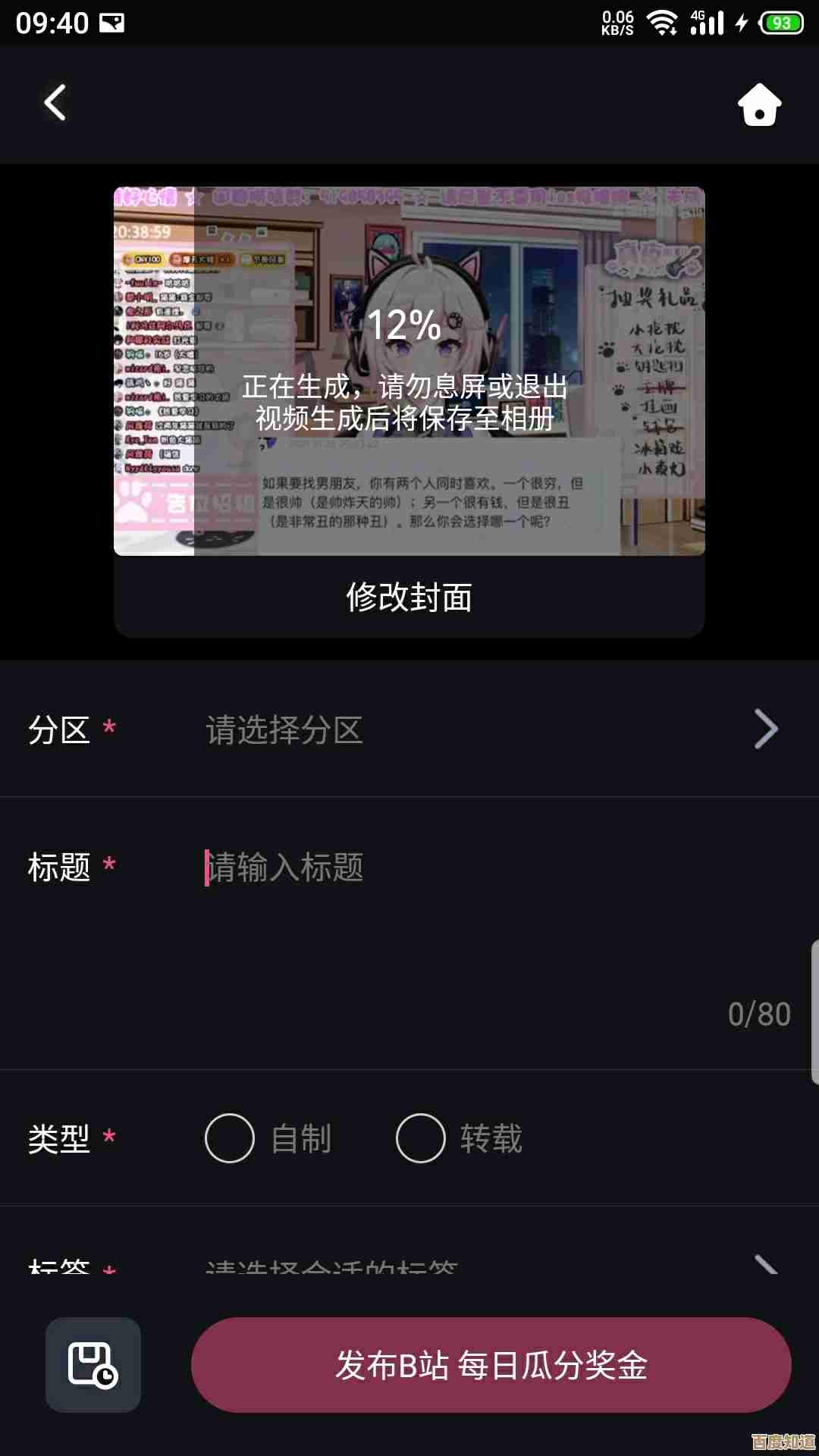819x1456 pixels.
Task: Tap 修改封面 to change the cover
Action: (409, 598)
